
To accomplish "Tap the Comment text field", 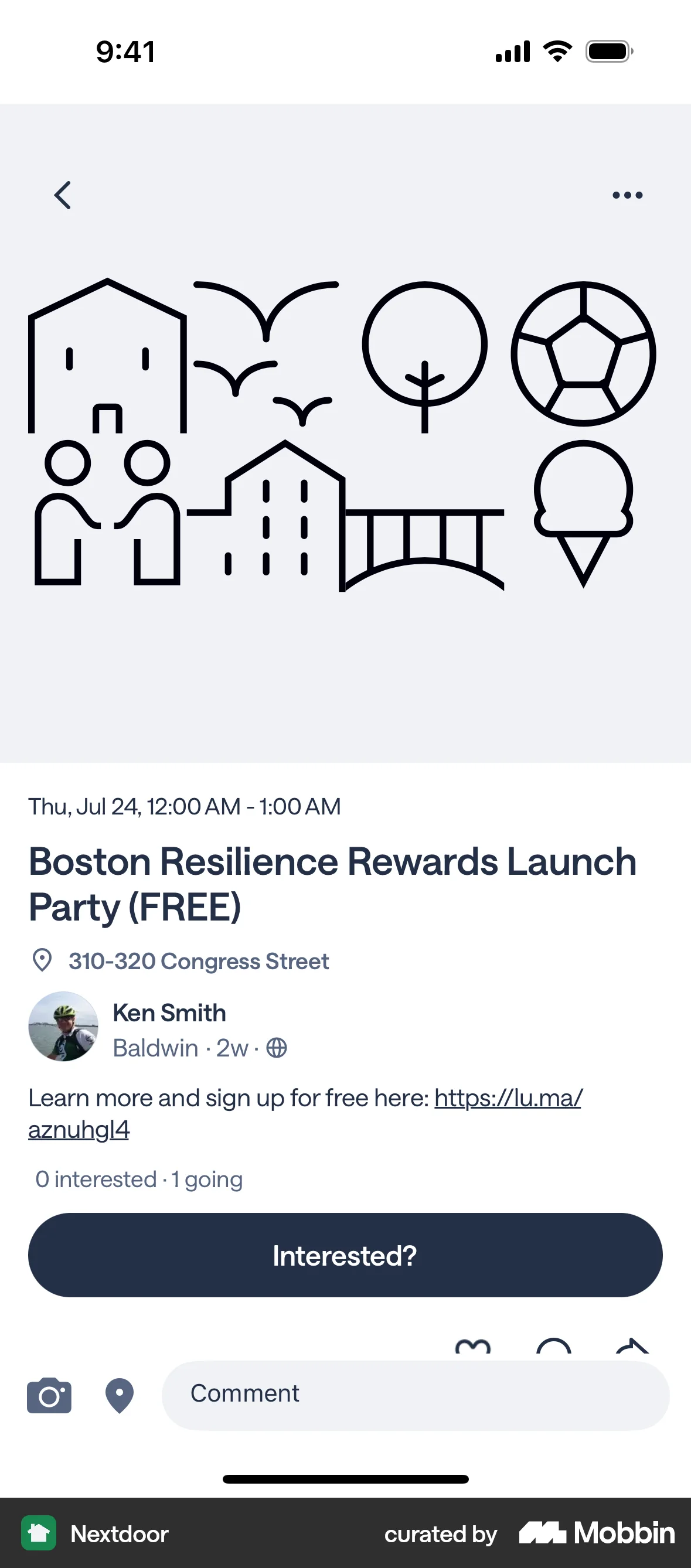I will click(x=415, y=1394).
